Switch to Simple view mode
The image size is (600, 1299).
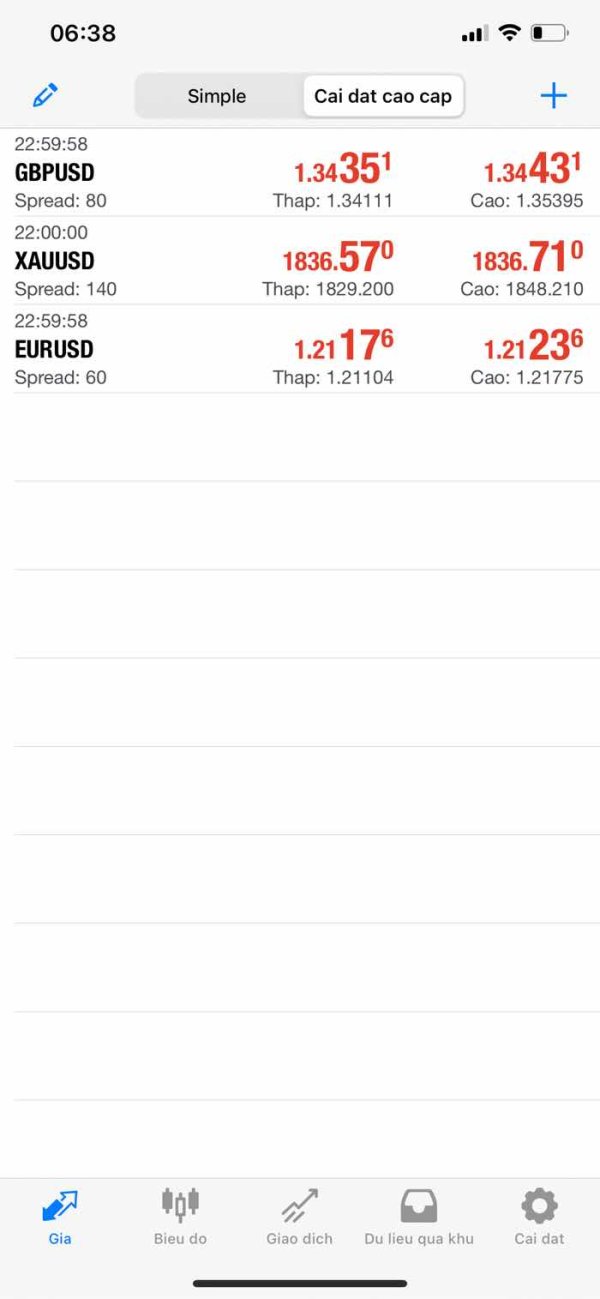217,96
